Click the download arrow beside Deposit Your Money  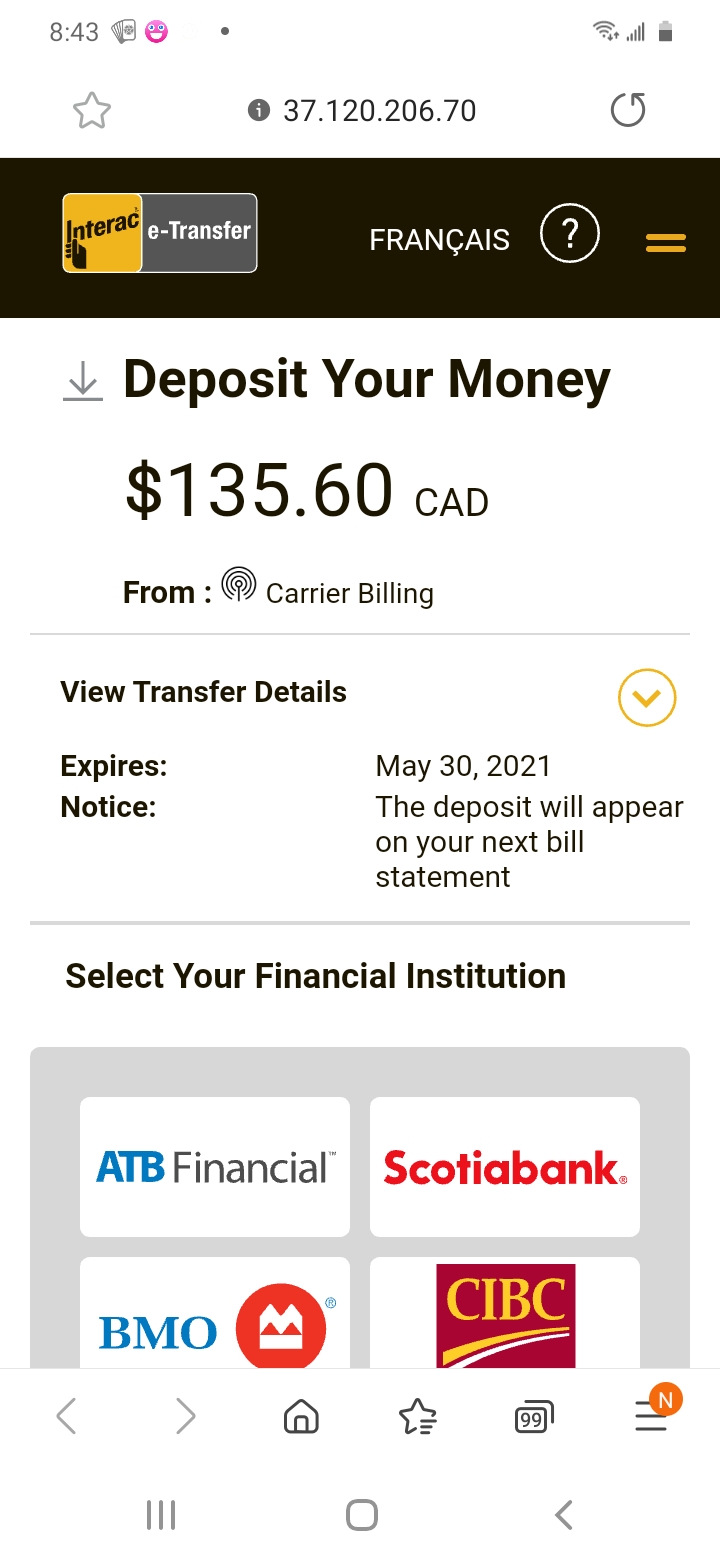[83, 380]
